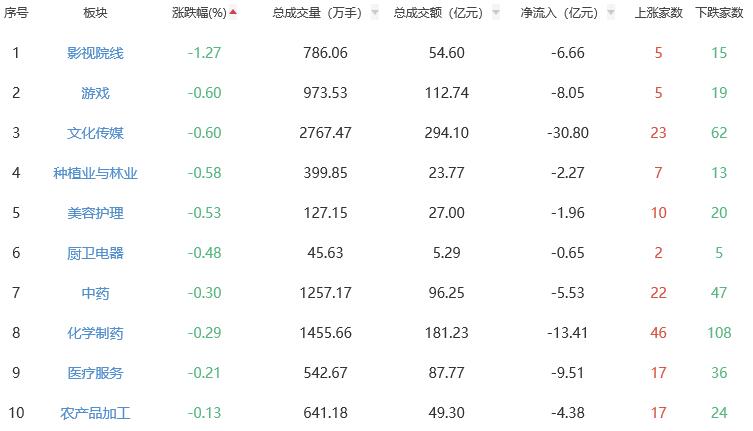Open the 影视院线 sector

click(x=95, y=52)
